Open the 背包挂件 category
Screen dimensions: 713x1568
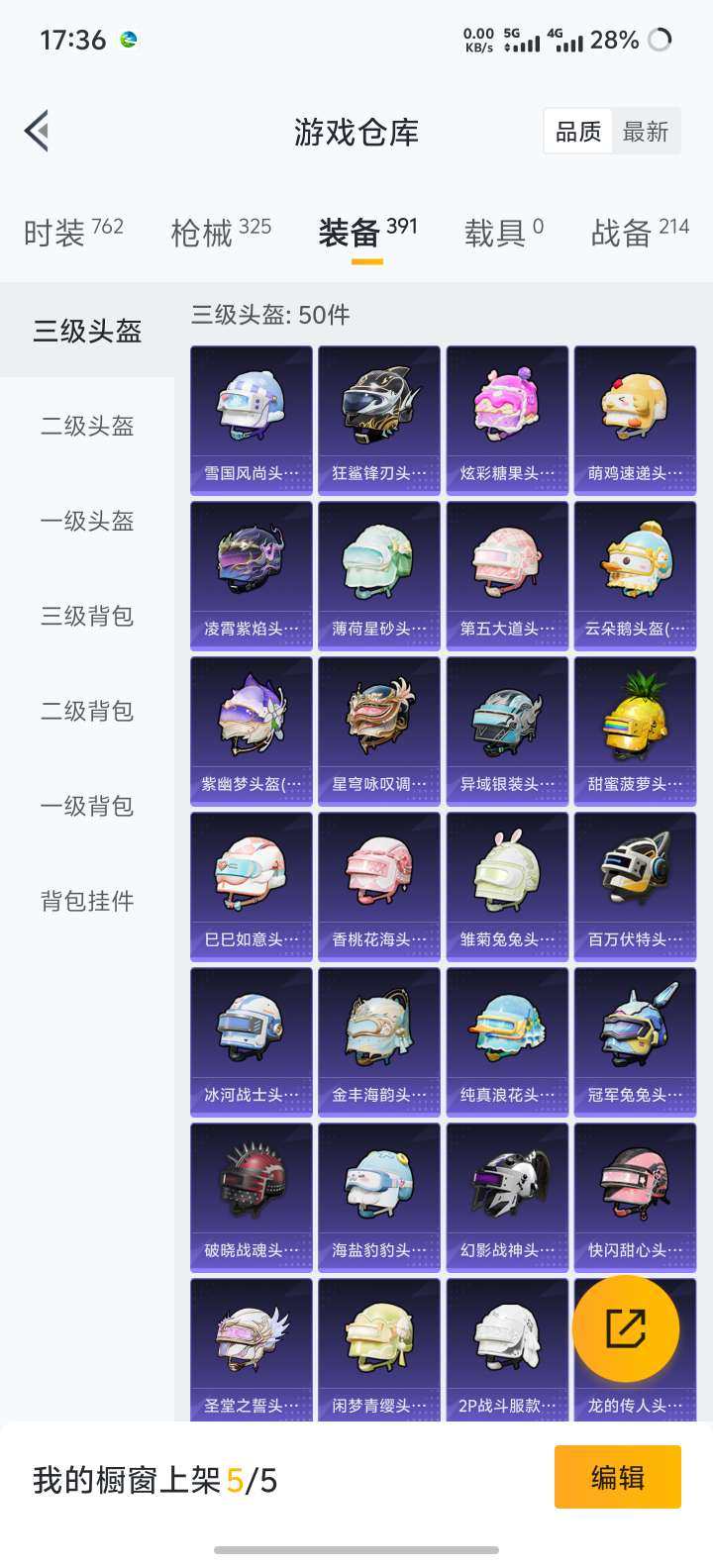pyautogui.click(x=85, y=901)
